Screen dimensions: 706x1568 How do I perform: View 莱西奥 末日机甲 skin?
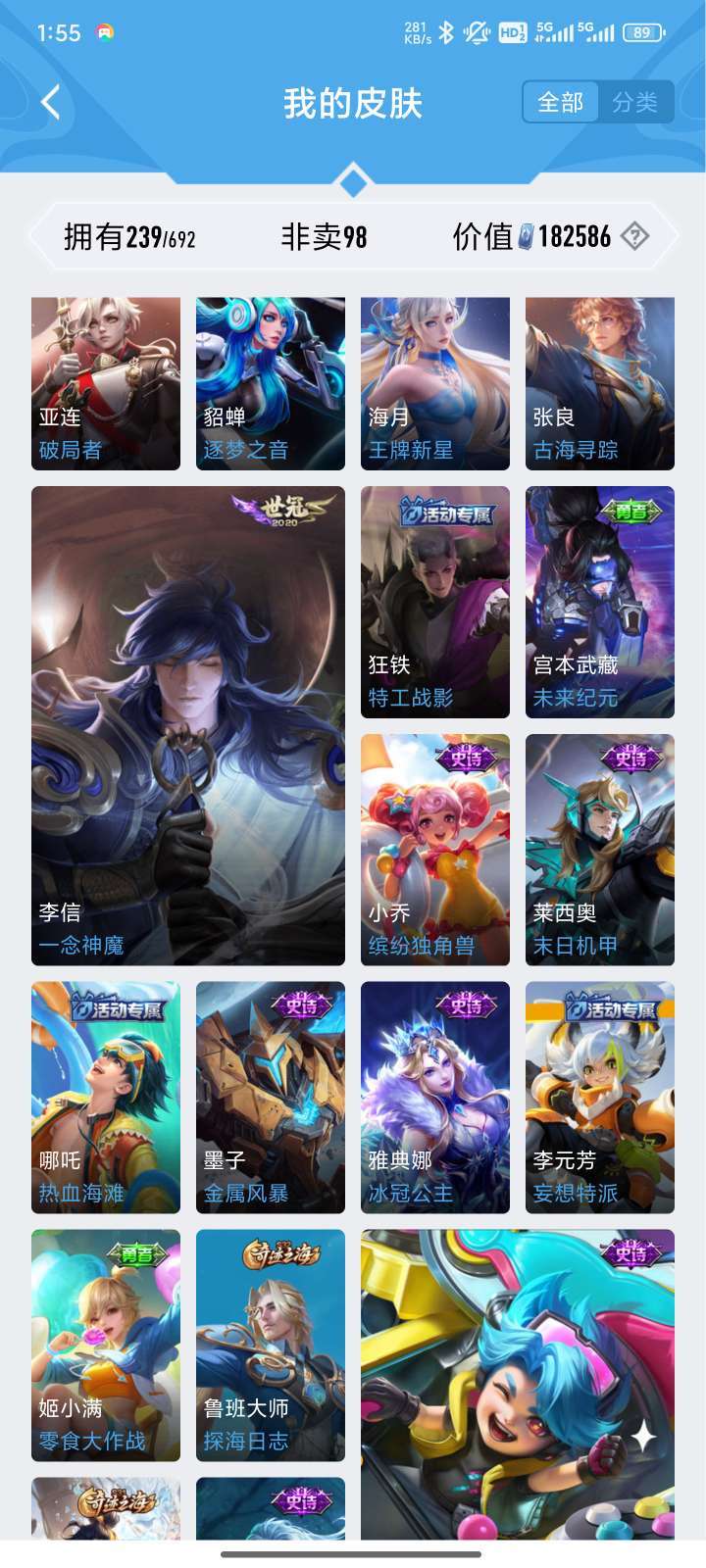pyautogui.click(x=600, y=850)
